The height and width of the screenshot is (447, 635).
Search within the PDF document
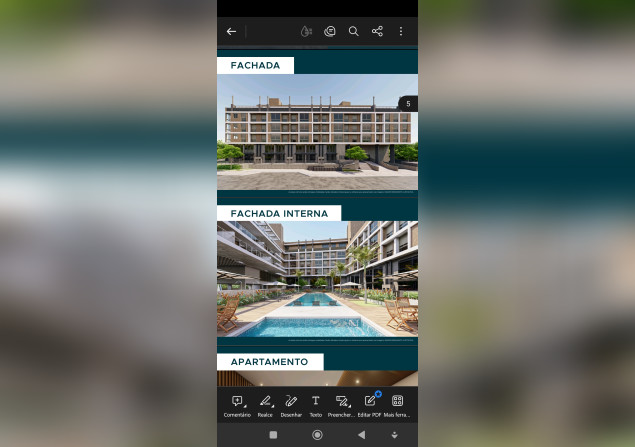pos(353,31)
